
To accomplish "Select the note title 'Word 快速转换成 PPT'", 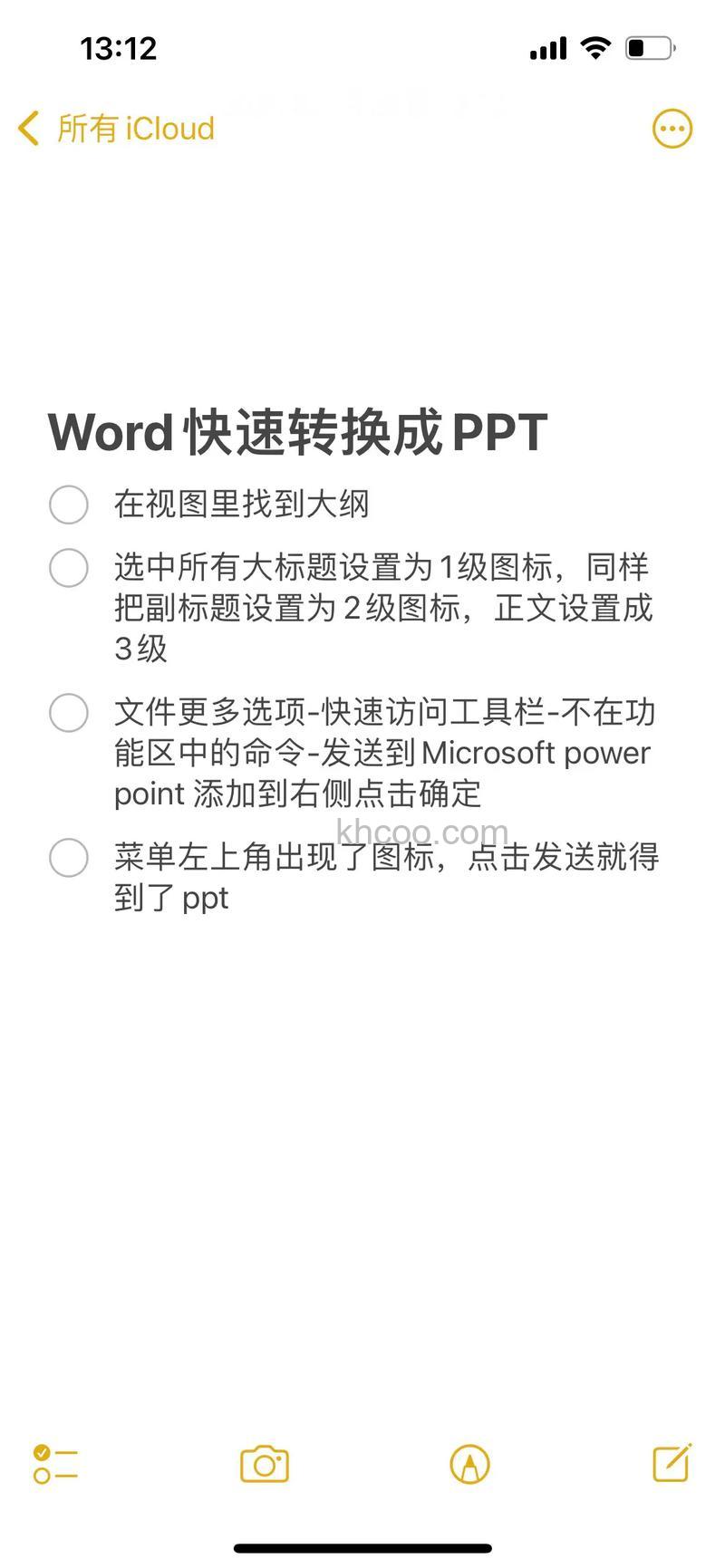I will tap(299, 432).
